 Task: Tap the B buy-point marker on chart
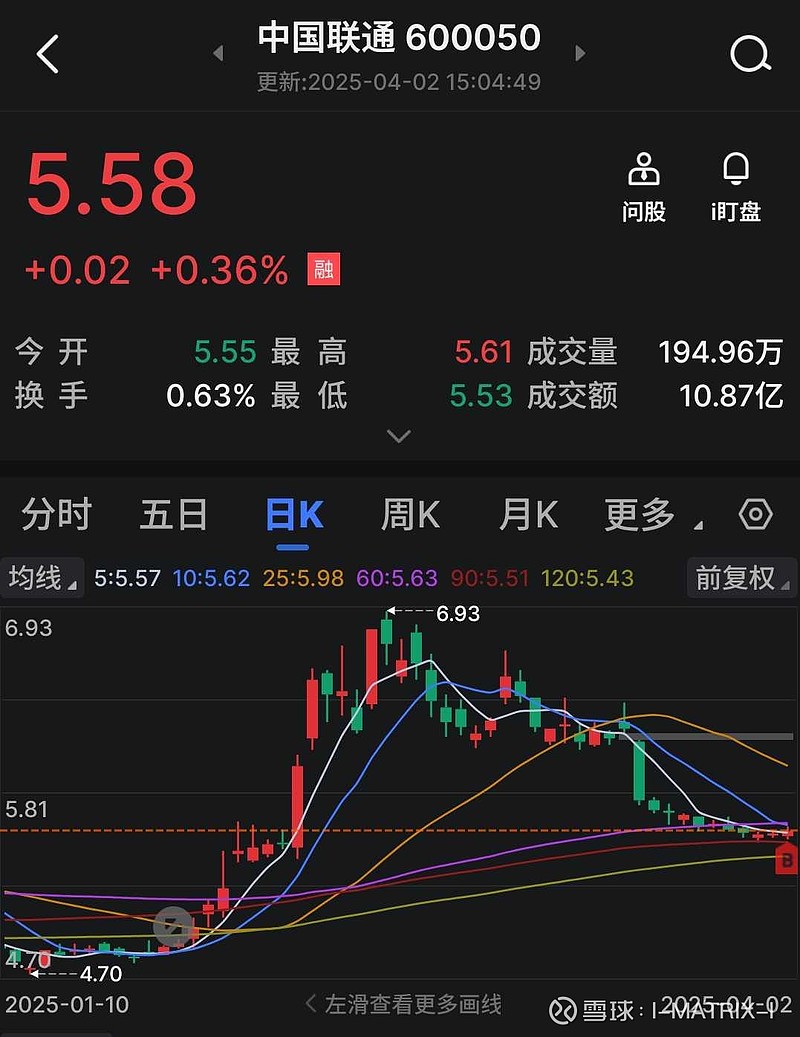(786, 857)
